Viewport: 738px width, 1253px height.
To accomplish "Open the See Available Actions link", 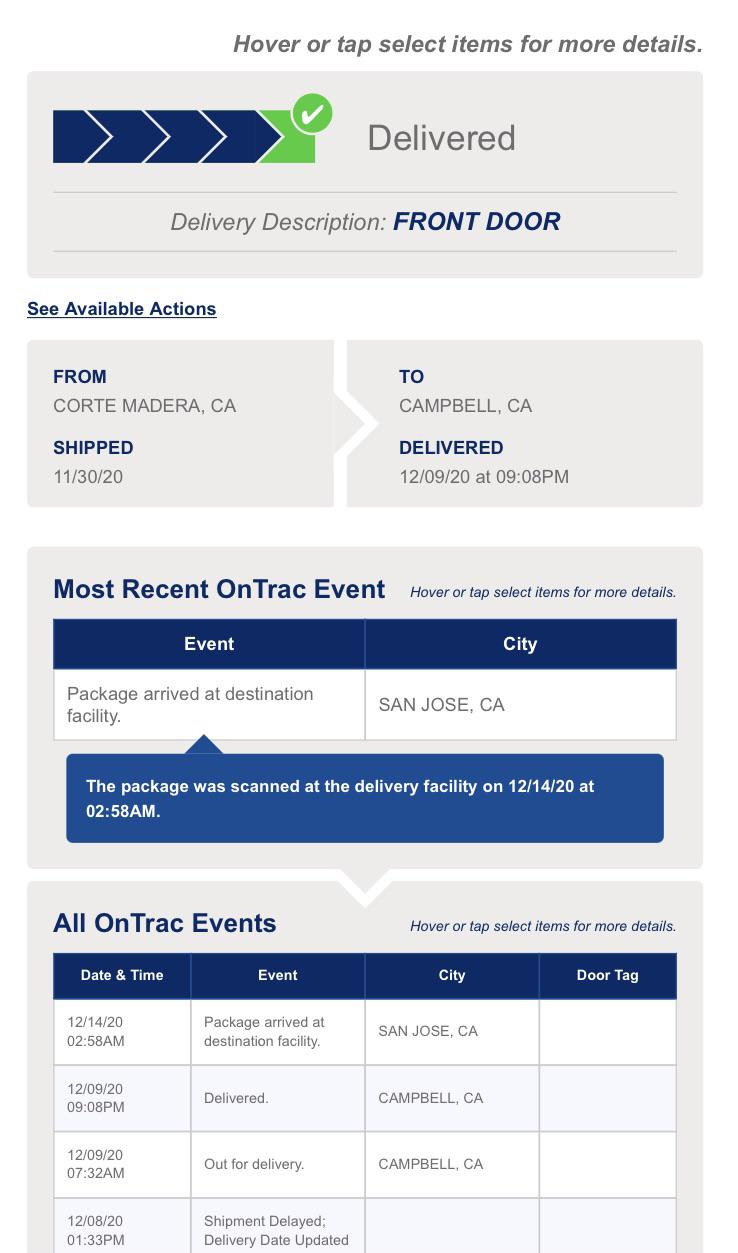I will (x=121, y=309).
